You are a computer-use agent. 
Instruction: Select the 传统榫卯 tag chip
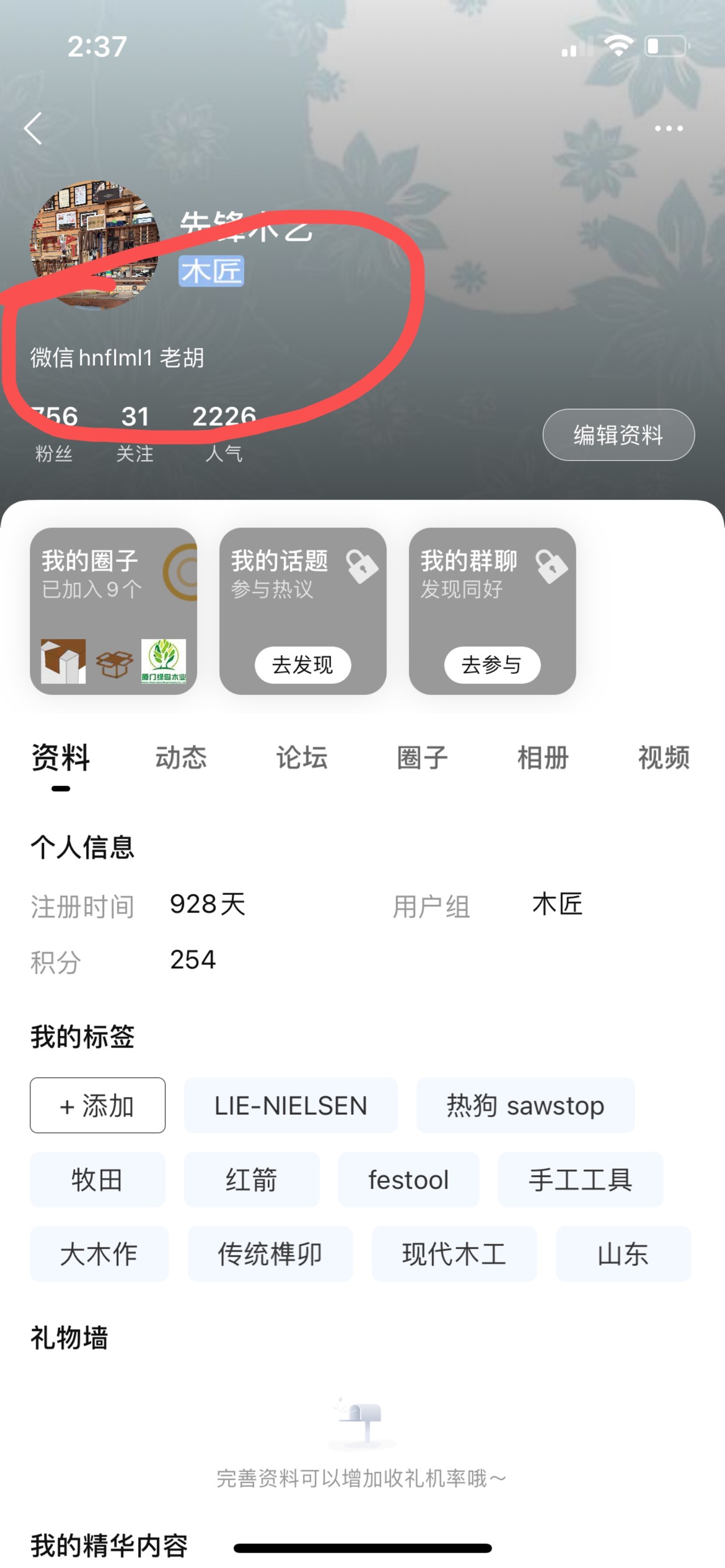point(270,1254)
